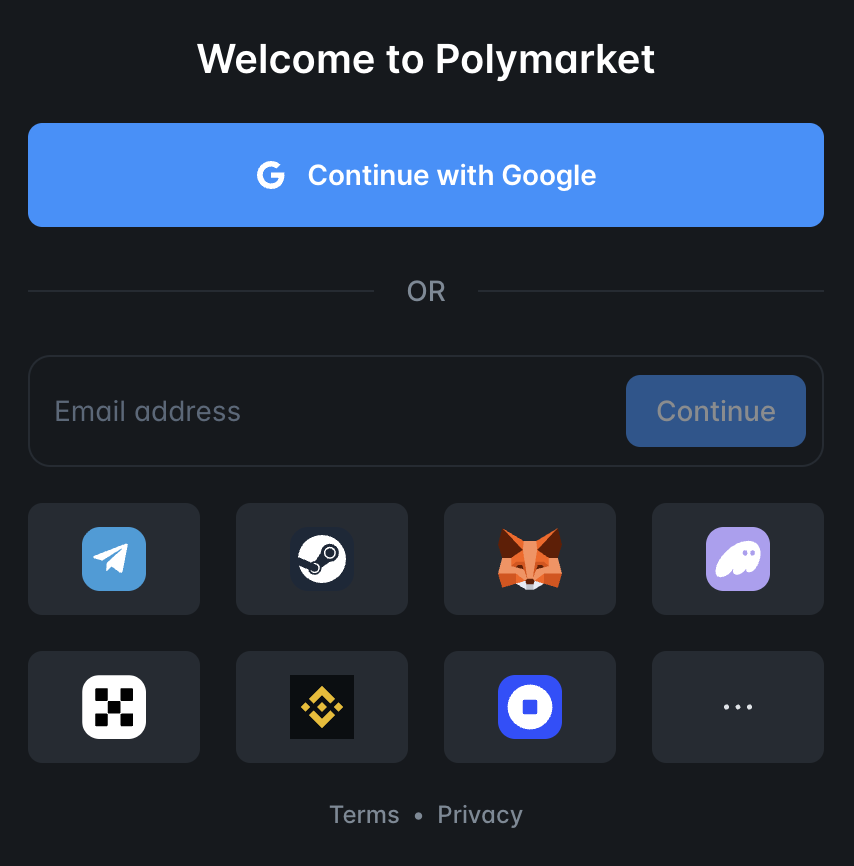Connect with Coinbase wallet

530,707
